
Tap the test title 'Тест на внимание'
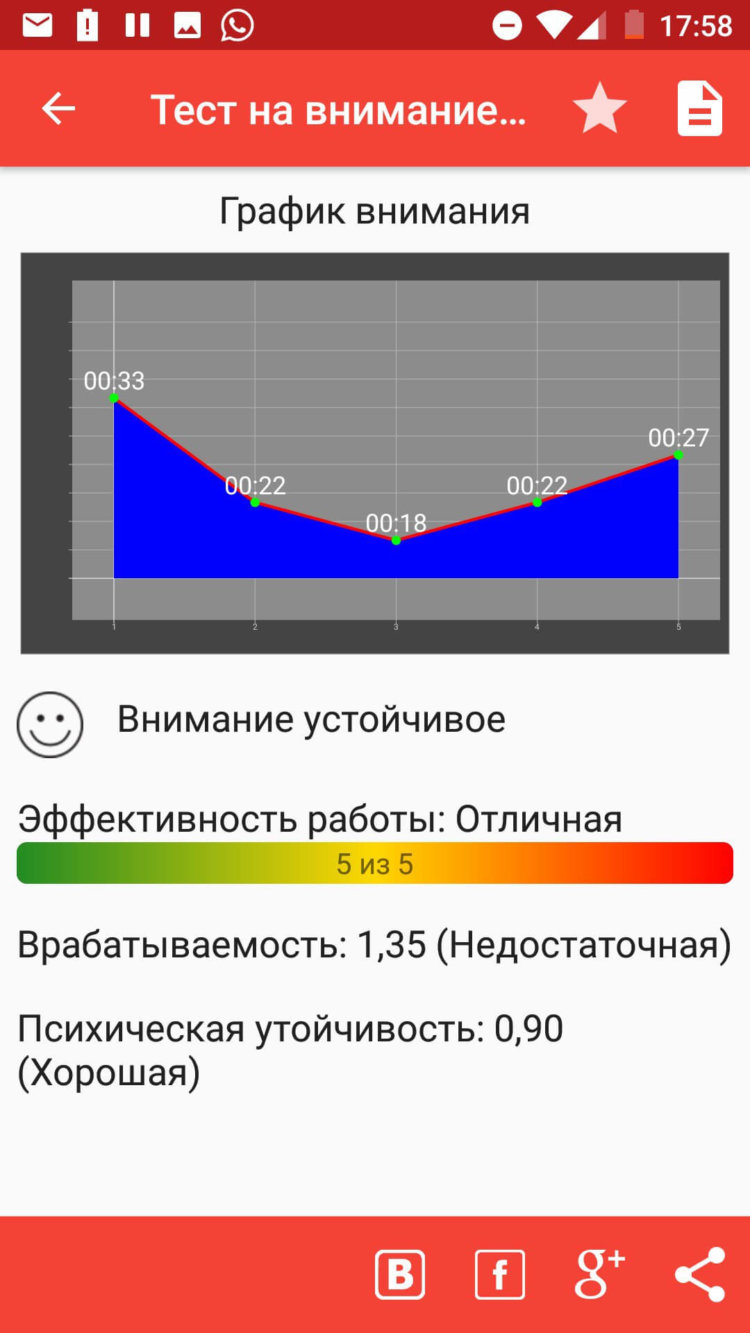tap(338, 108)
